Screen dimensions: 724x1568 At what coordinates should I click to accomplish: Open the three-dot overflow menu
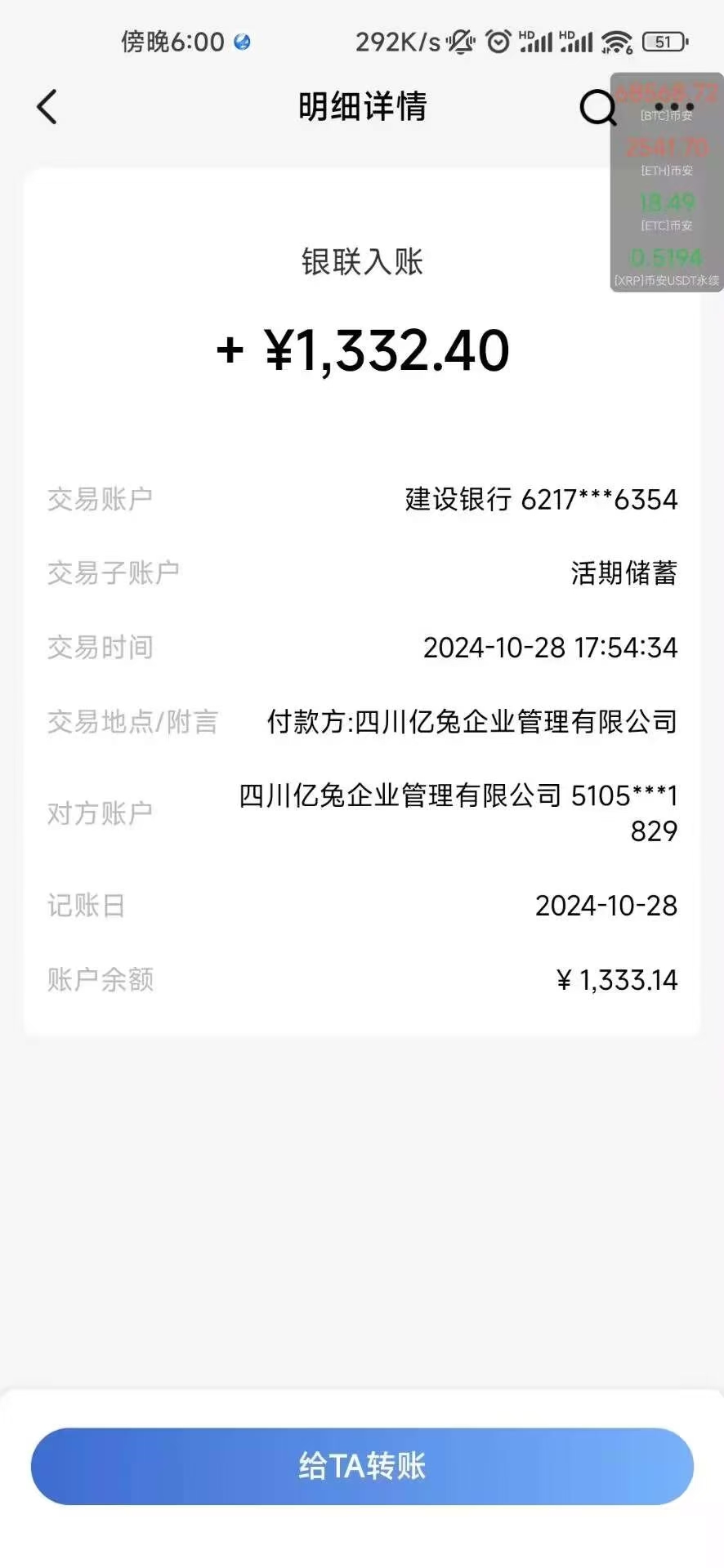coord(674,107)
